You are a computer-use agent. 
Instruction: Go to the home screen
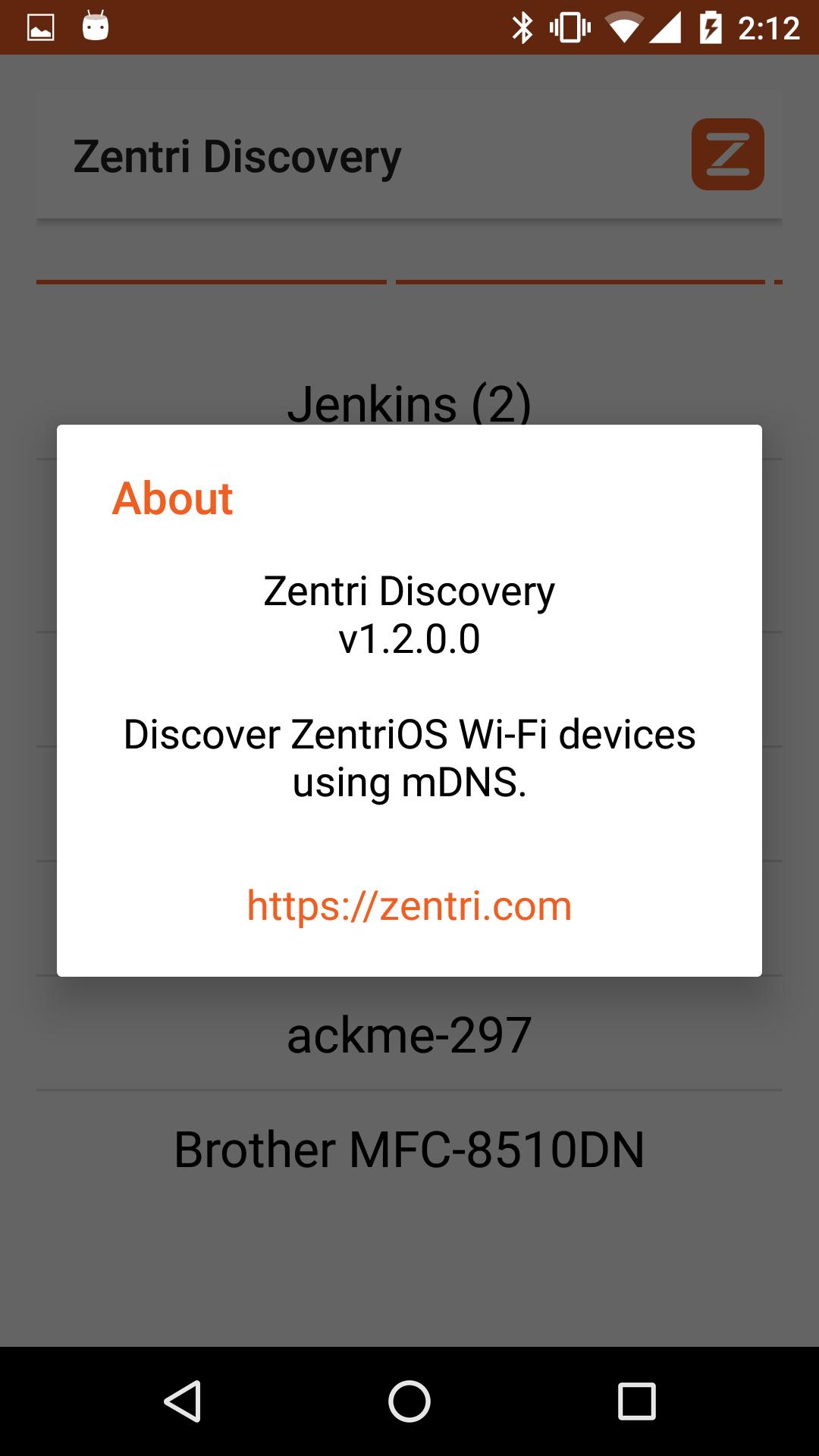click(x=409, y=1401)
